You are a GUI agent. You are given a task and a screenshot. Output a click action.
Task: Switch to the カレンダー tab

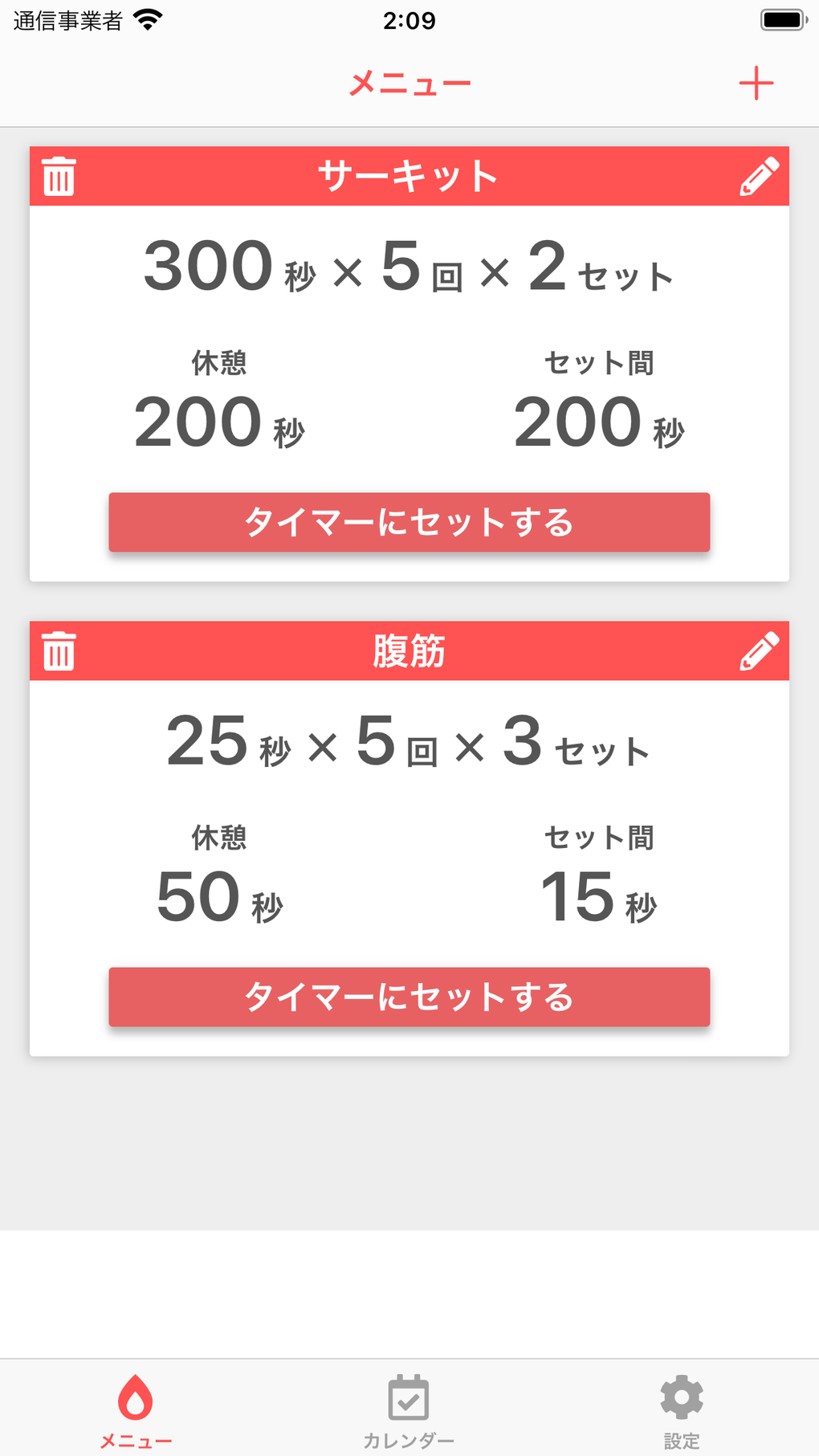pos(409,1411)
